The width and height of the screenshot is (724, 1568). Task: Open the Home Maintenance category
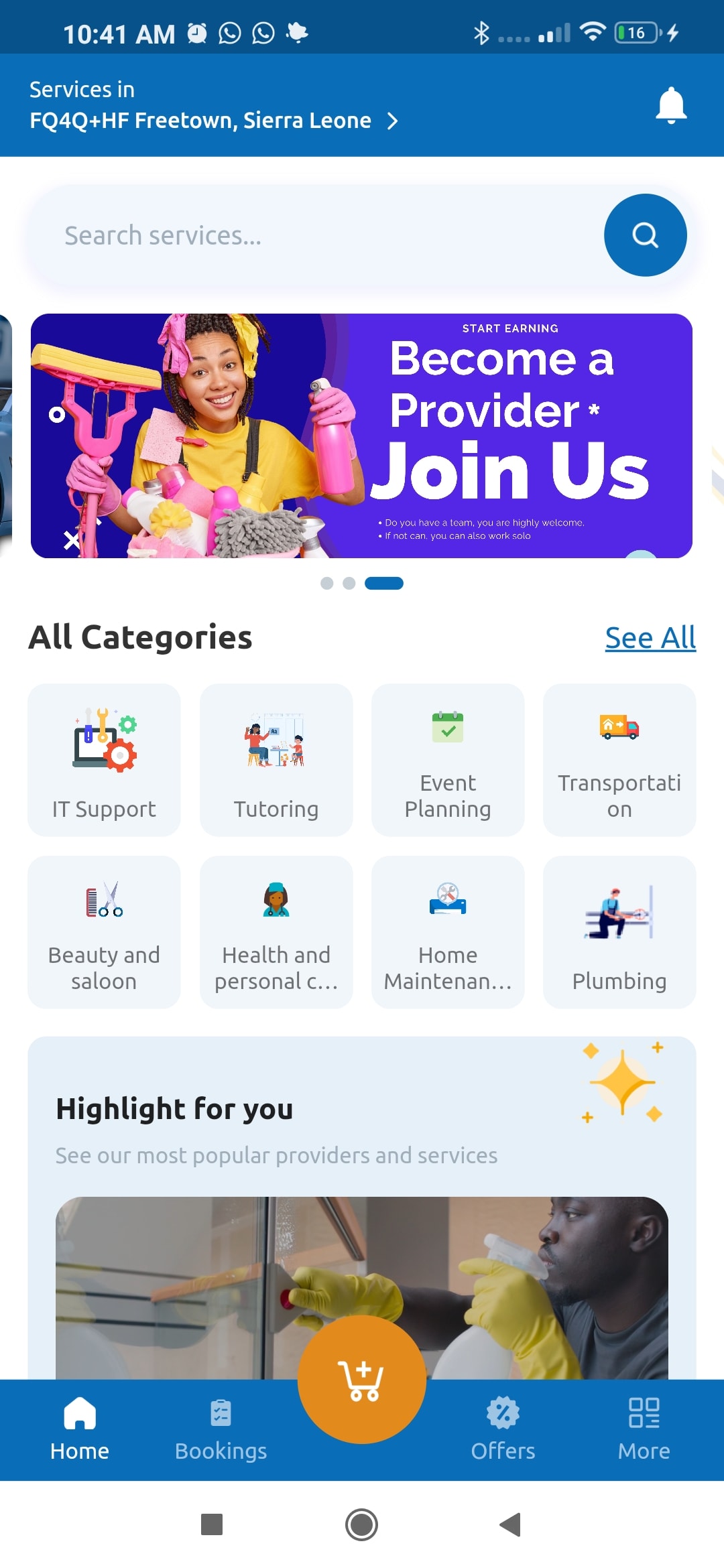[x=448, y=932]
